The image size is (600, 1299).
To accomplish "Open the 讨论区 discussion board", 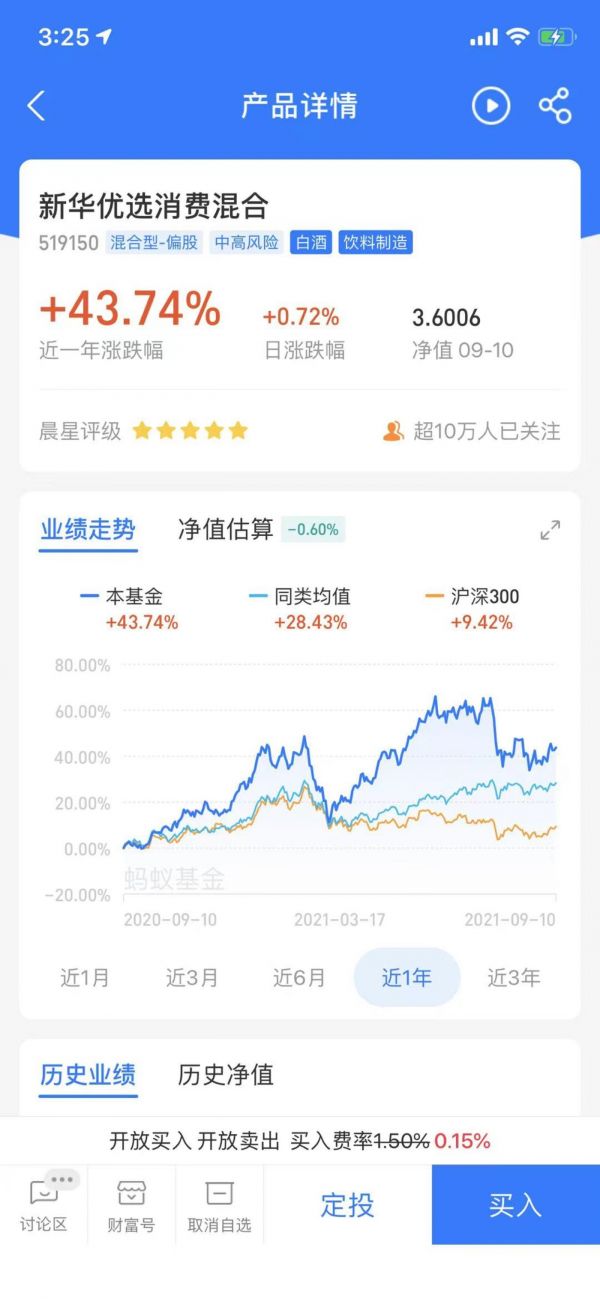I will coord(44,1204).
